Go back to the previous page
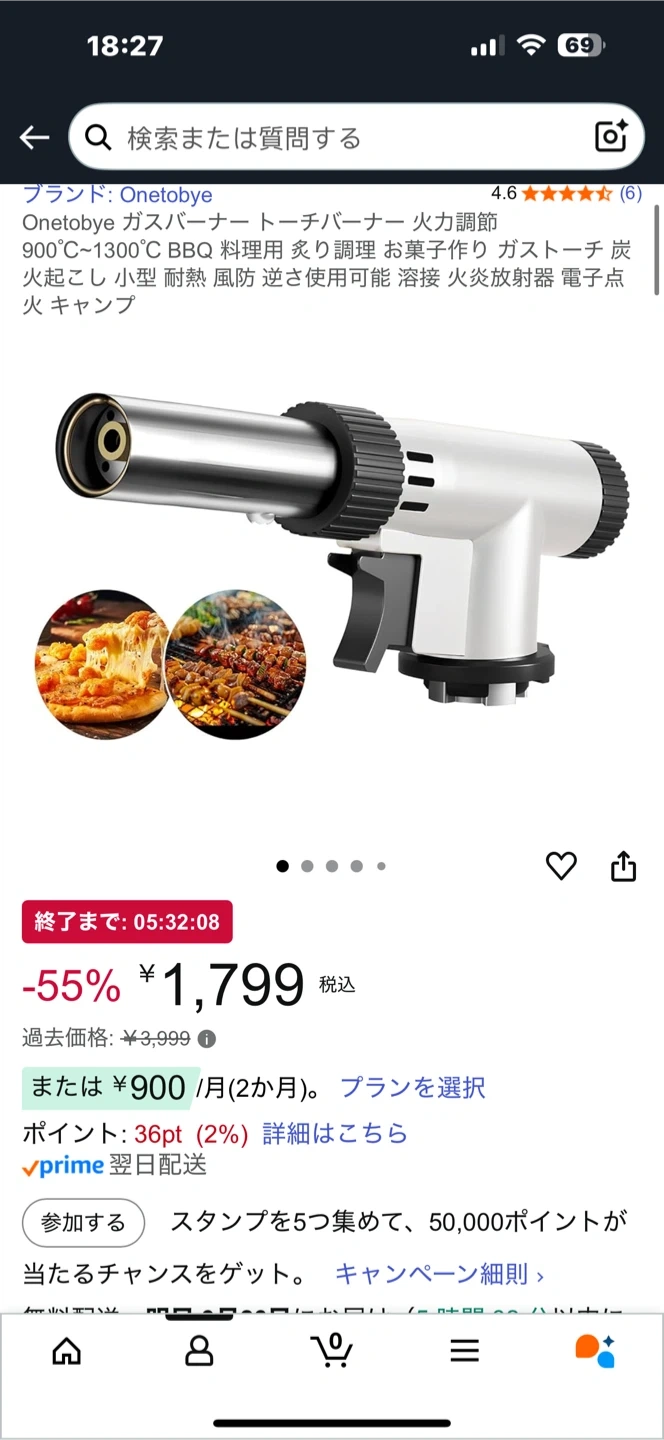The width and height of the screenshot is (664, 1440). (35, 138)
